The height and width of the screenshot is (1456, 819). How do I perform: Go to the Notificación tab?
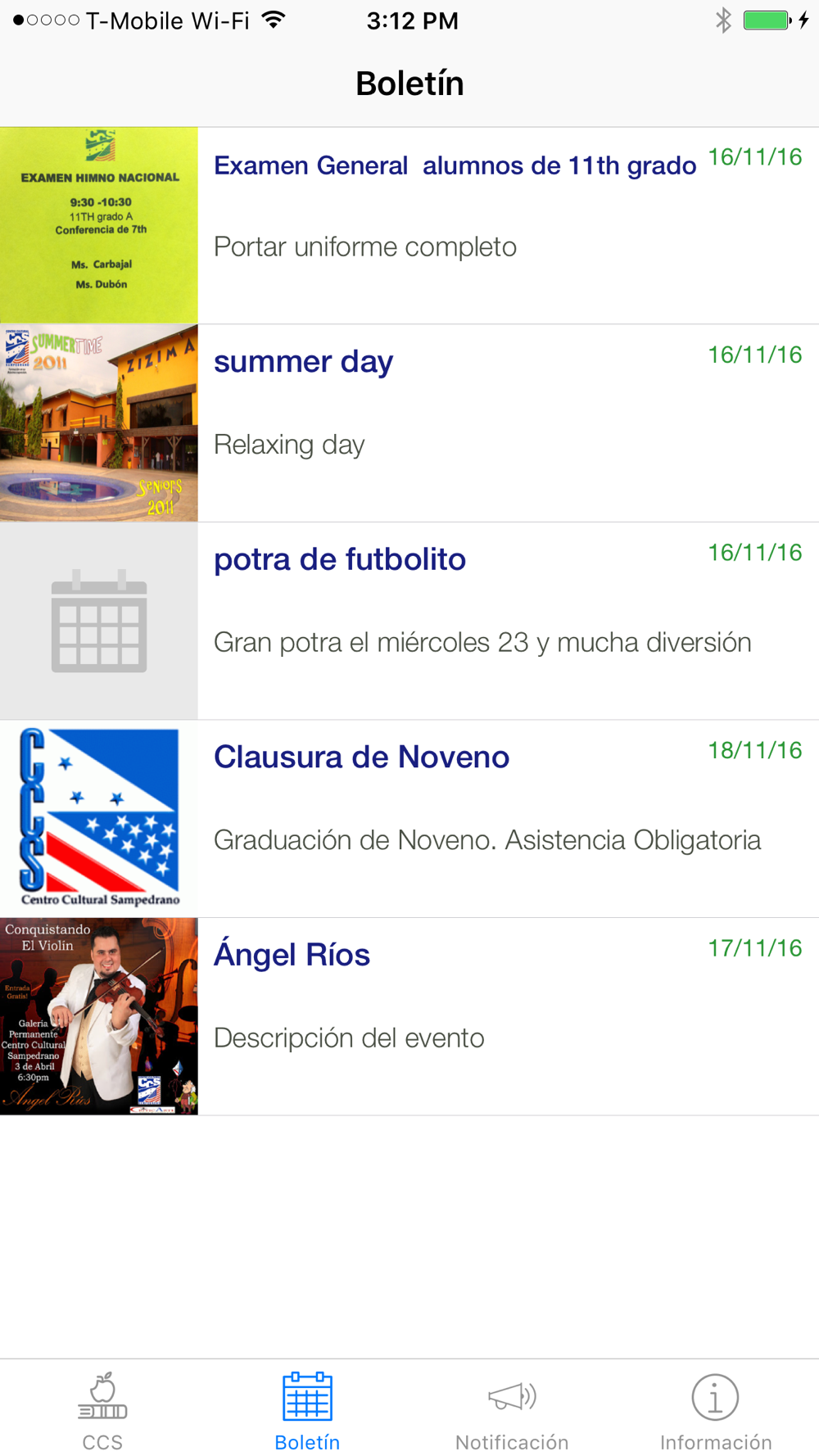tap(512, 1410)
